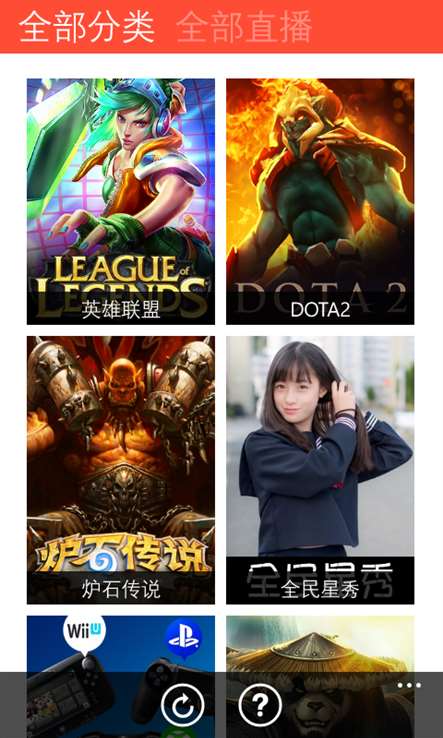Viewport: 443px width, 738px height.
Task: Switch to the 全部直播 tab
Action: [244, 27]
